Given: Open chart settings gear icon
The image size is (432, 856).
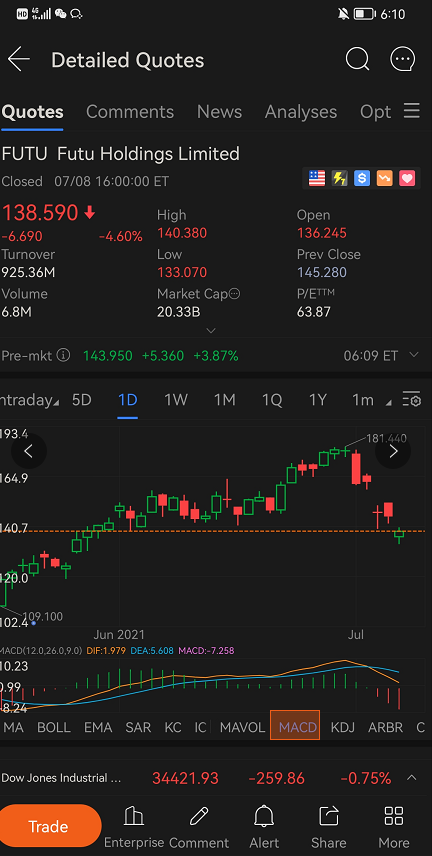Looking at the screenshot, I should (412, 400).
